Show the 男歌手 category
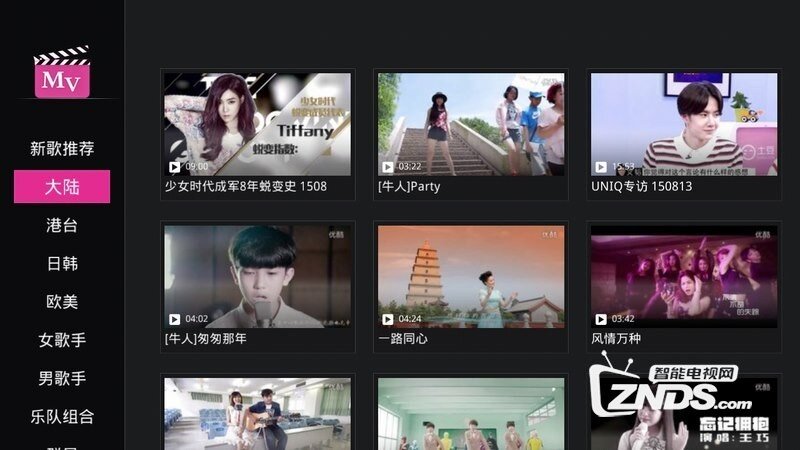Screen dimensions: 800x450 click(x=62, y=379)
